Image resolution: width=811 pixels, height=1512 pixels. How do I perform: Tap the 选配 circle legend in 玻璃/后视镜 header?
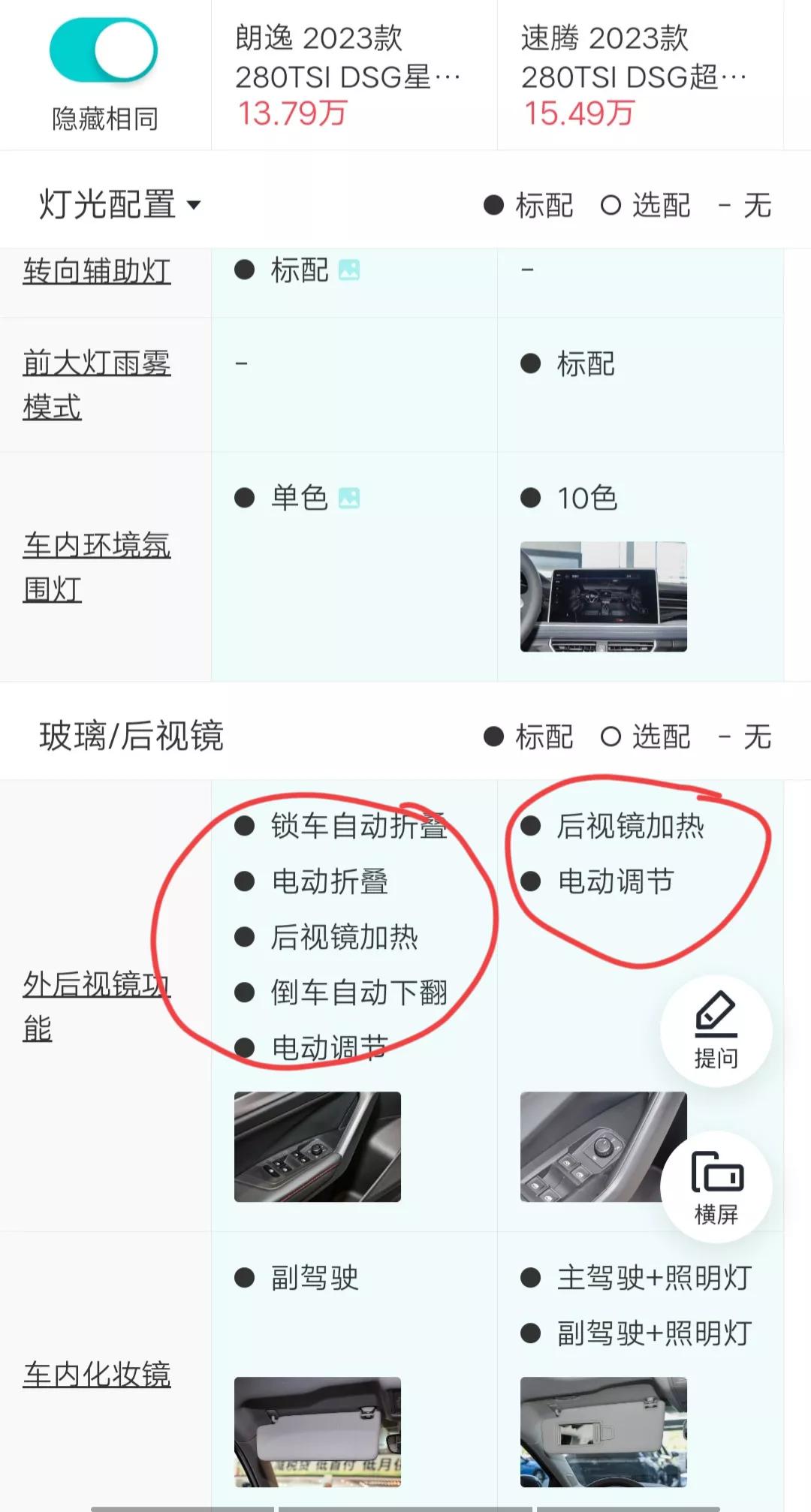click(x=611, y=738)
